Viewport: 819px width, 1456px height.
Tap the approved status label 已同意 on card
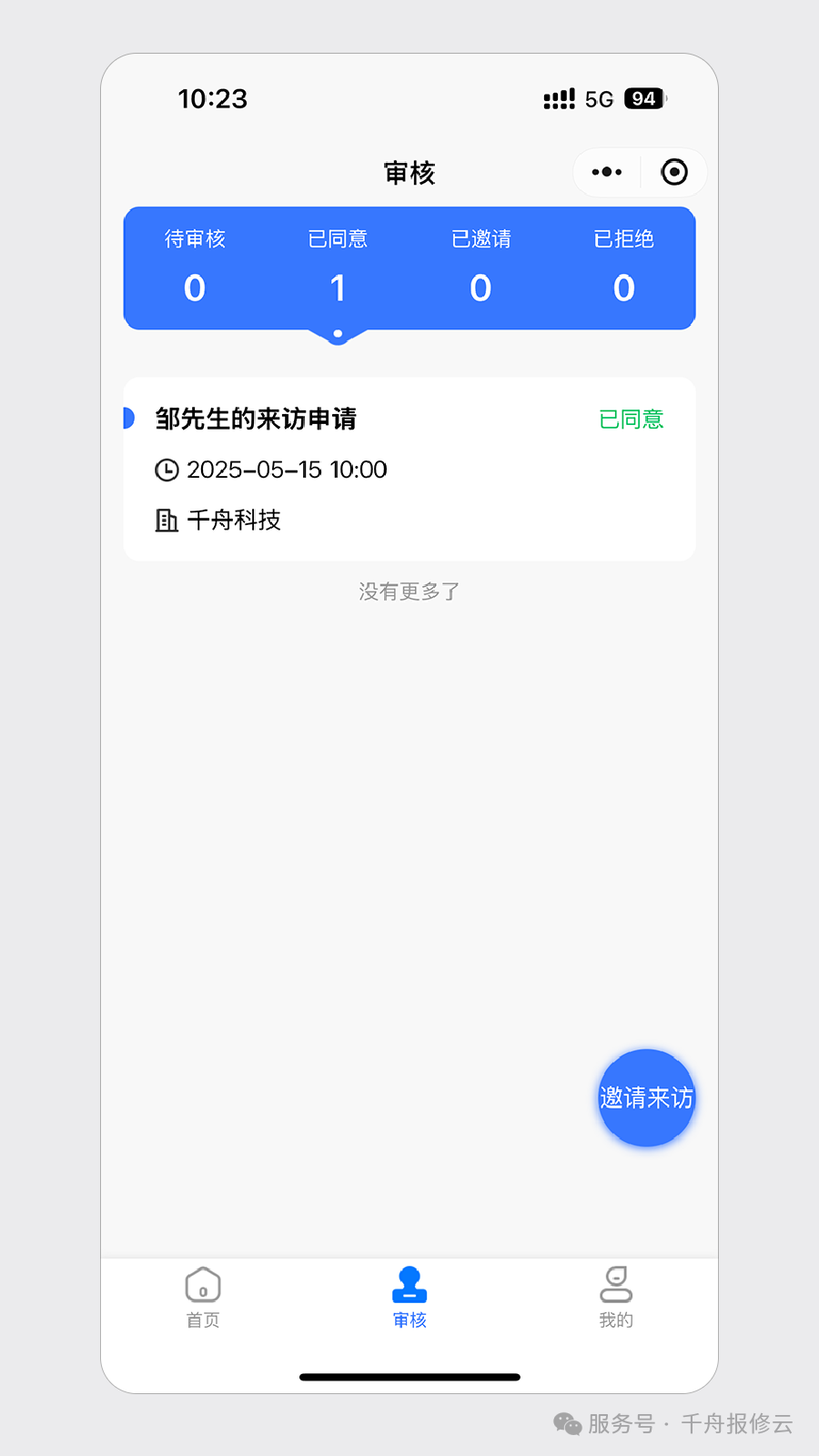click(631, 420)
